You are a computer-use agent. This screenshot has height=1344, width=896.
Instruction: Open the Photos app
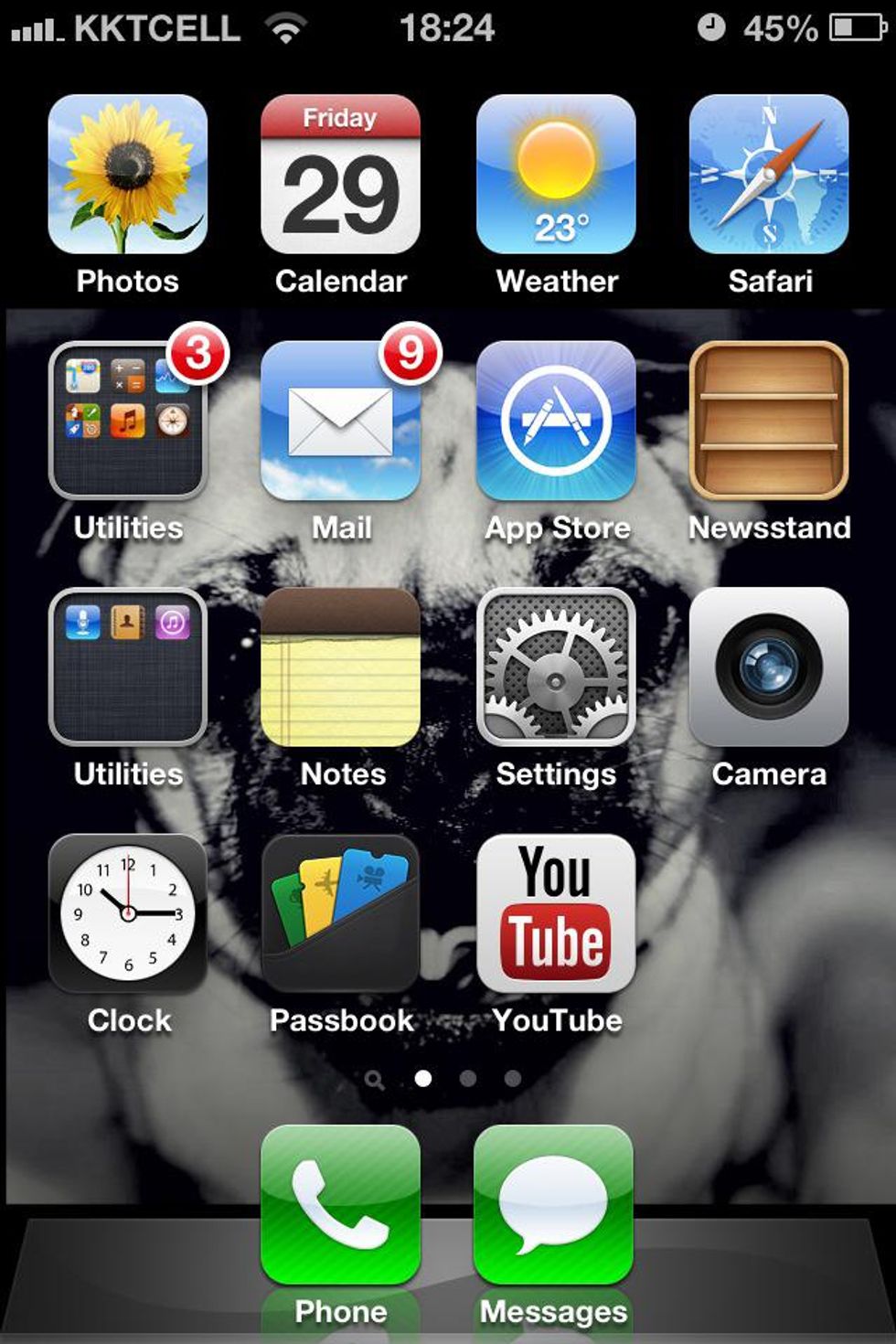[x=127, y=175]
